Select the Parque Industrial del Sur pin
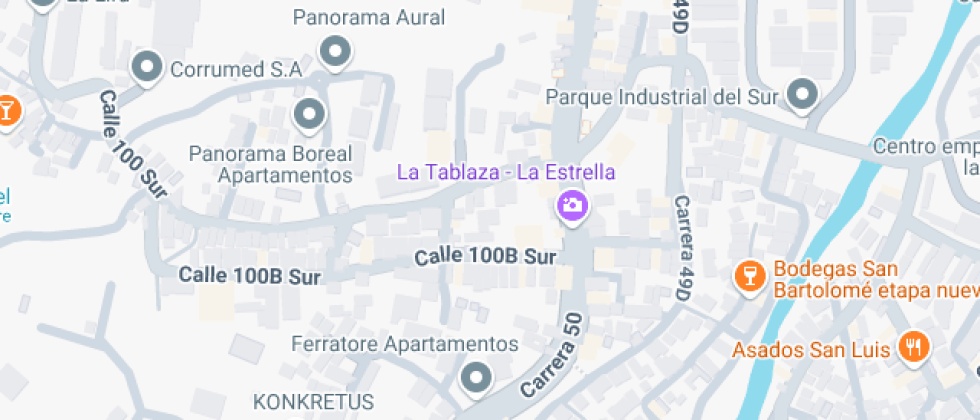 pos(801,96)
